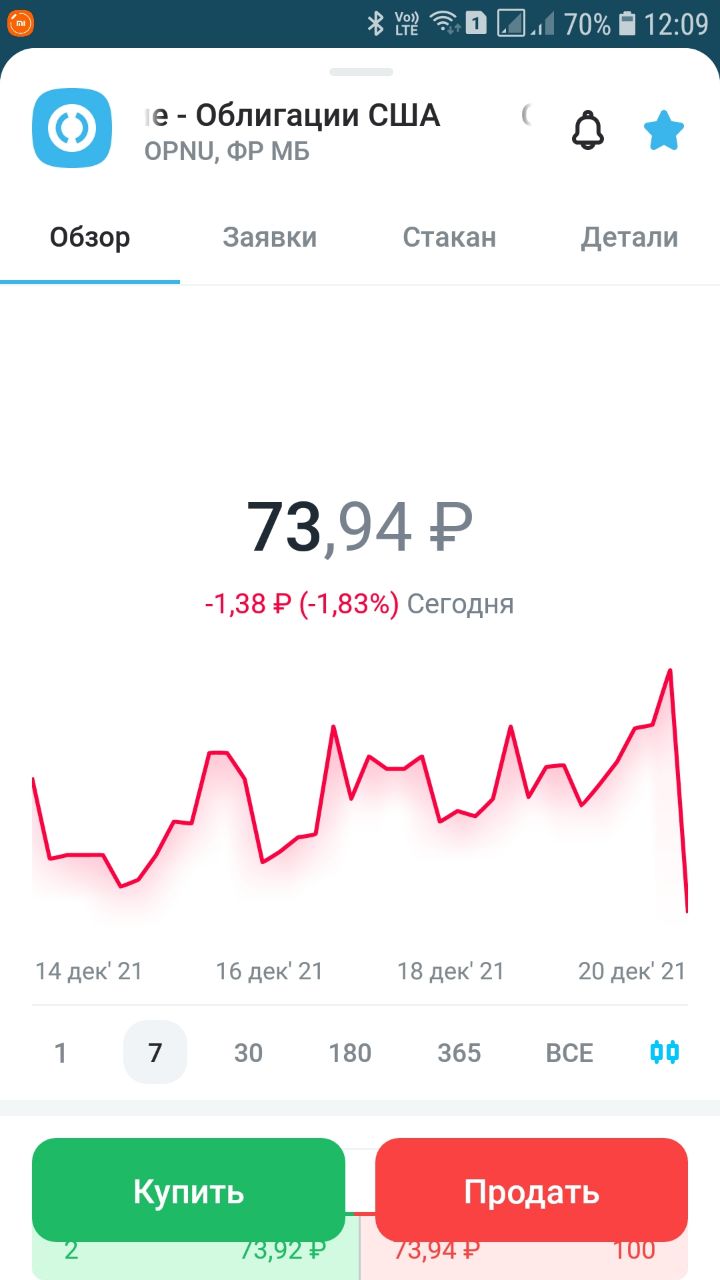Go to the Детали tab
Viewport: 720px width, 1280px height.
(x=629, y=238)
